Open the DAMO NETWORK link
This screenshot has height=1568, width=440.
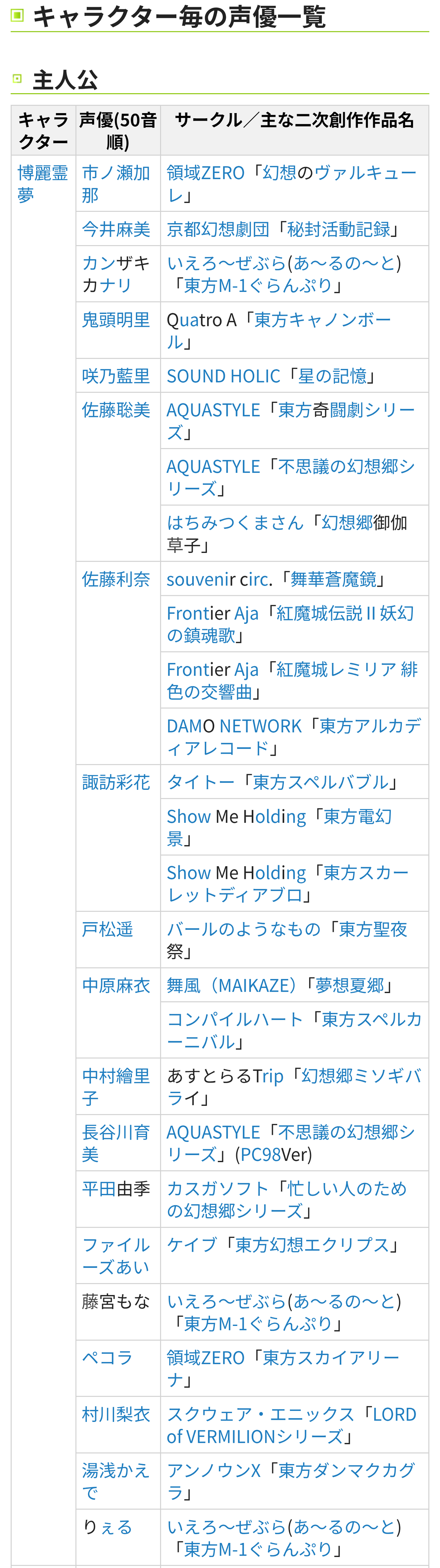pyautogui.click(x=234, y=726)
